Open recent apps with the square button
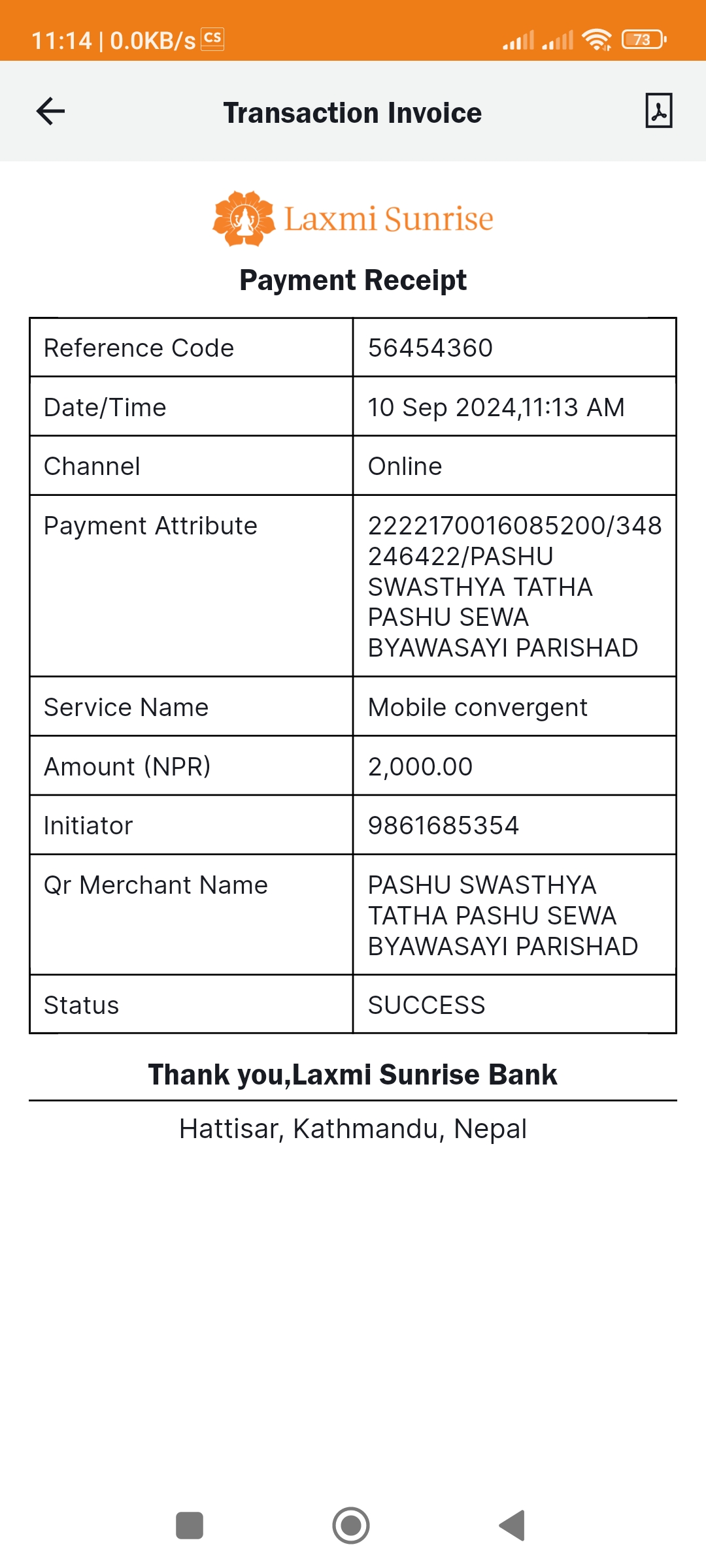This screenshot has width=706, height=1568. (190, 1526)
